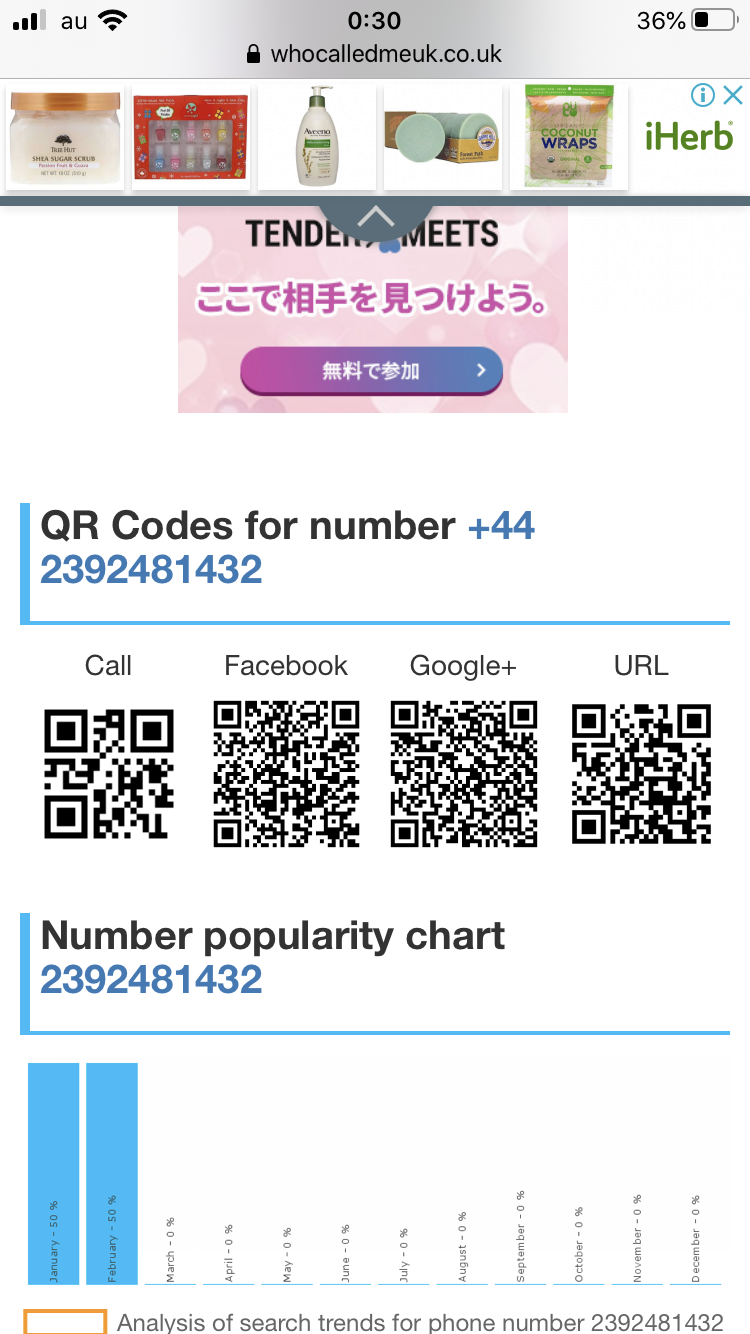Tap the 無料で参加 button
The width and height of the screenshot is (750, 1334).
[371, 371]
